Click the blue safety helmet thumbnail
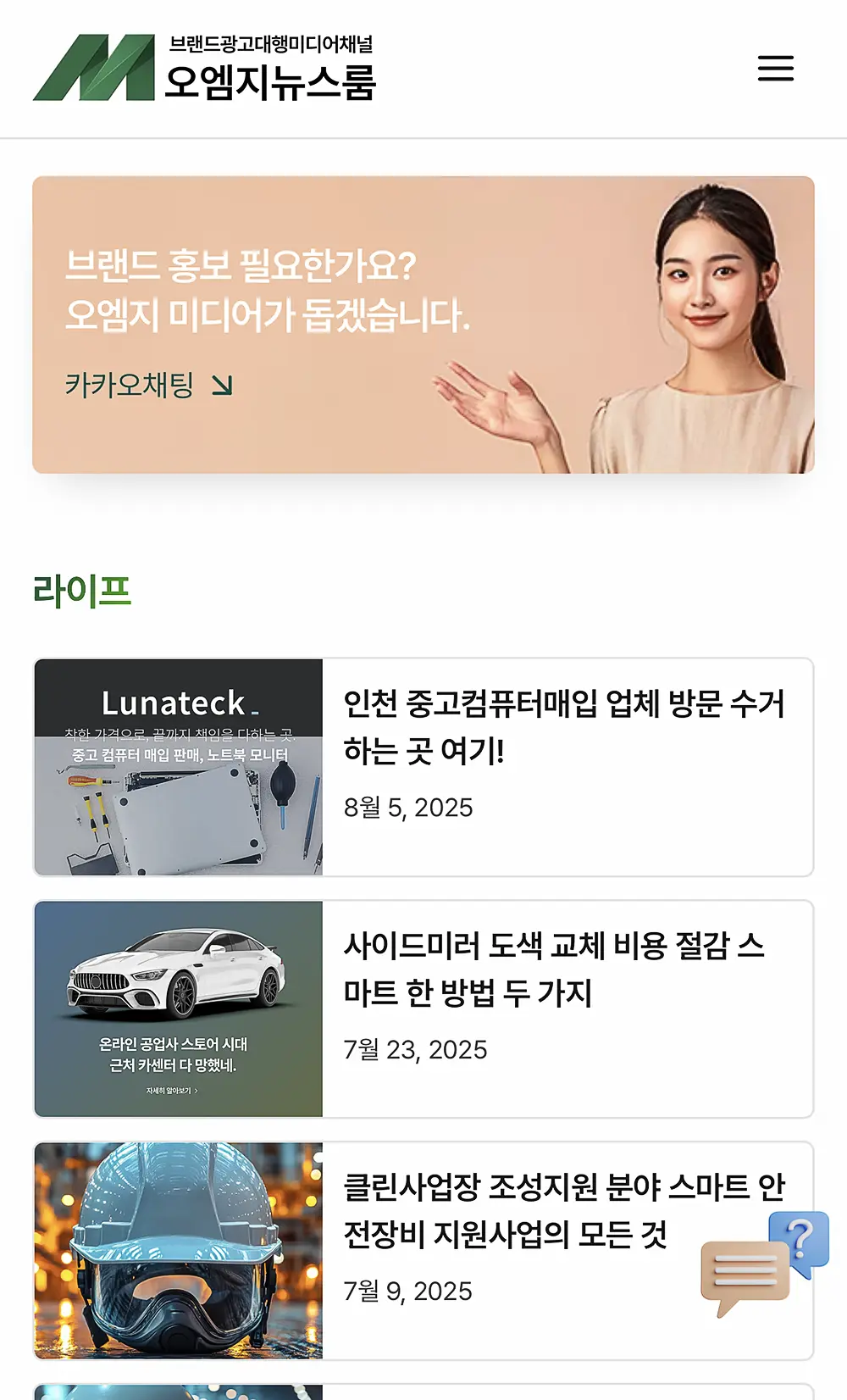This screenshot has width=847, height=1400. click(178, 1250)
